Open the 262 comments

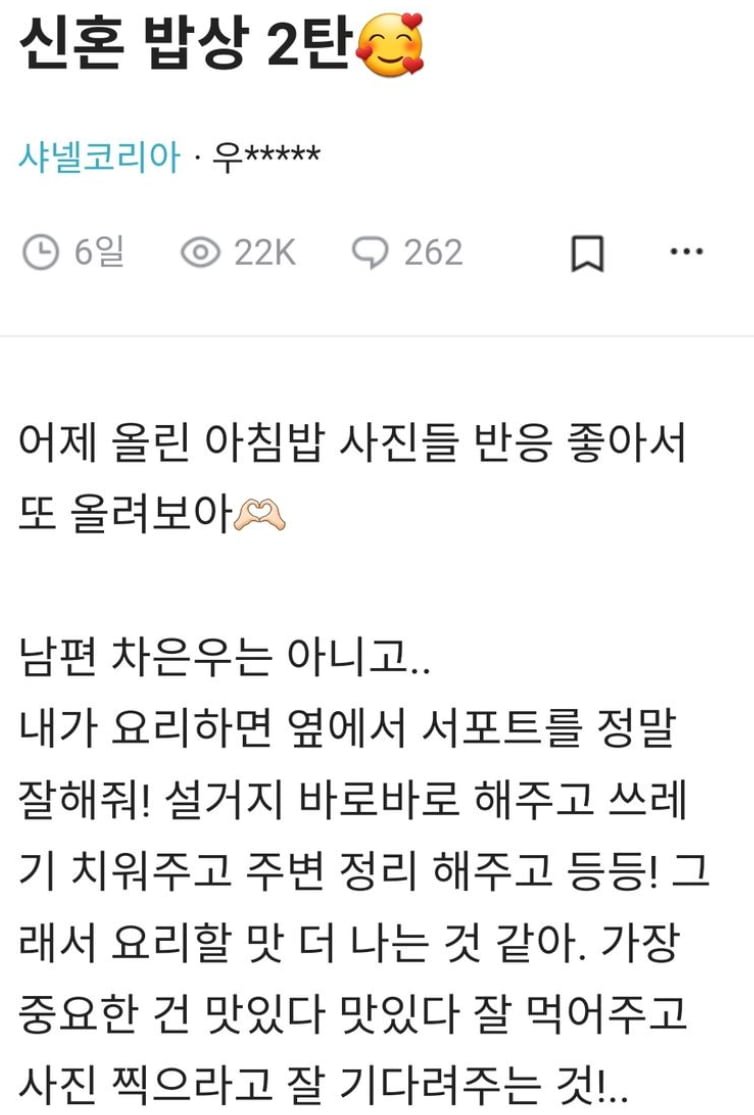coord(408,253)
